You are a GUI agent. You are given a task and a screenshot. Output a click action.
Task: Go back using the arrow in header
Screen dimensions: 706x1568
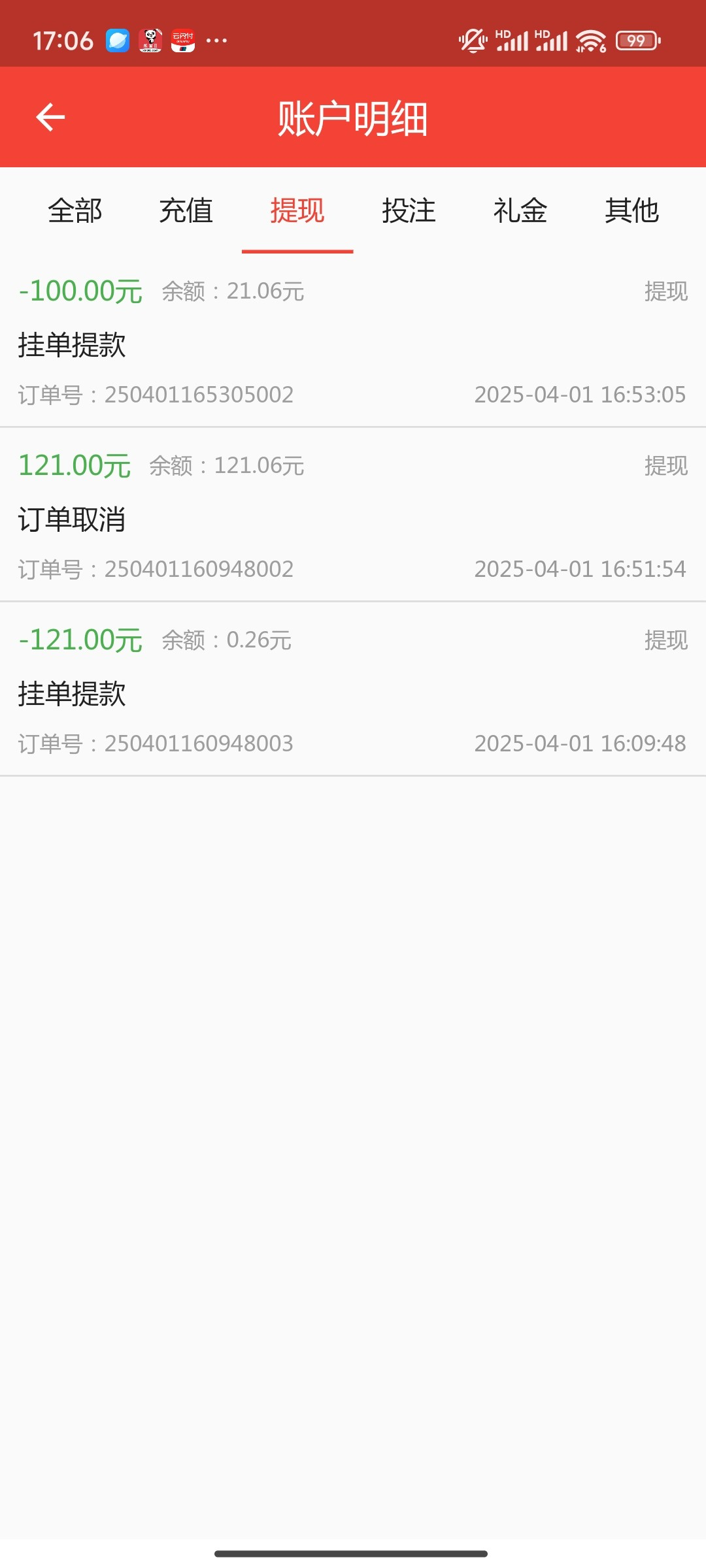click(x=50, y=118)
